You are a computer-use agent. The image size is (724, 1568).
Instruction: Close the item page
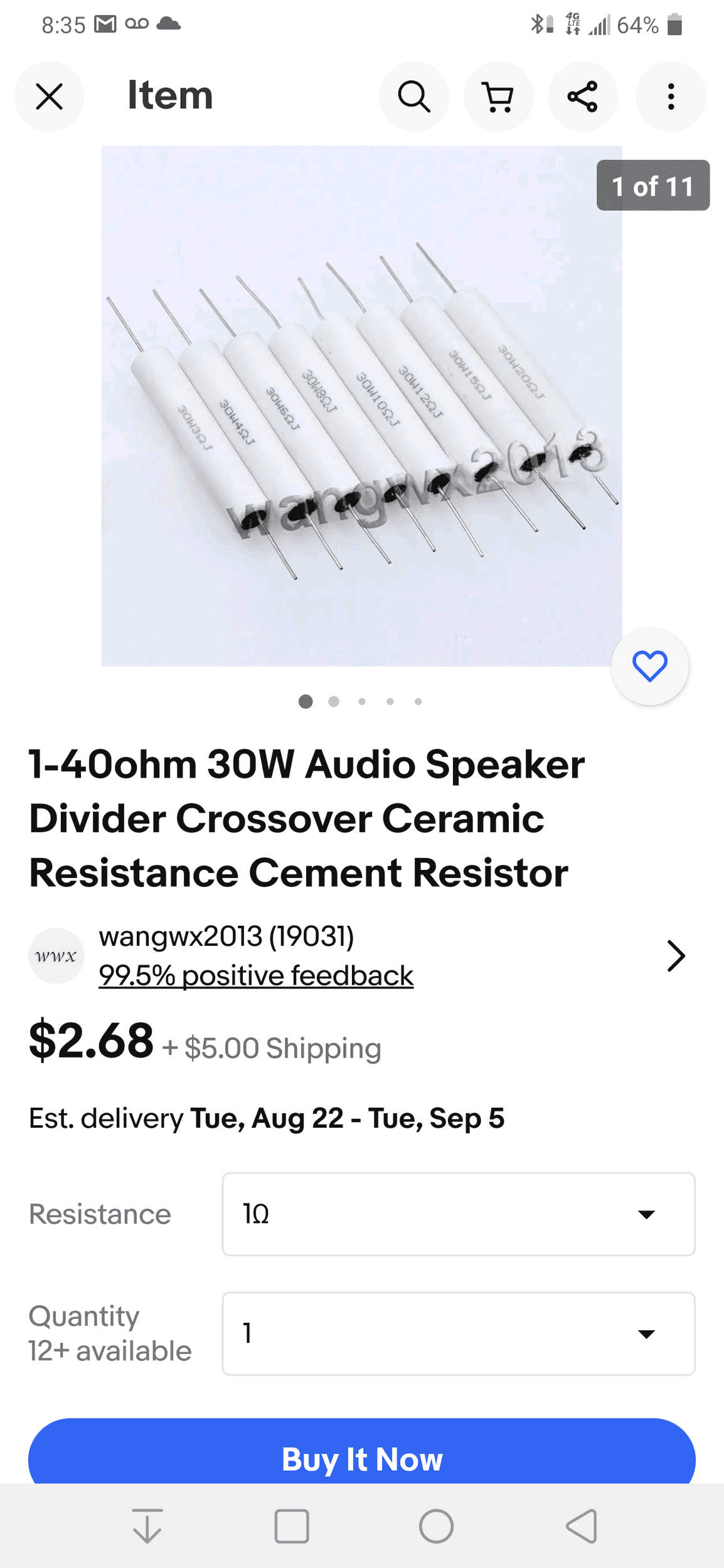coord(49,97)
